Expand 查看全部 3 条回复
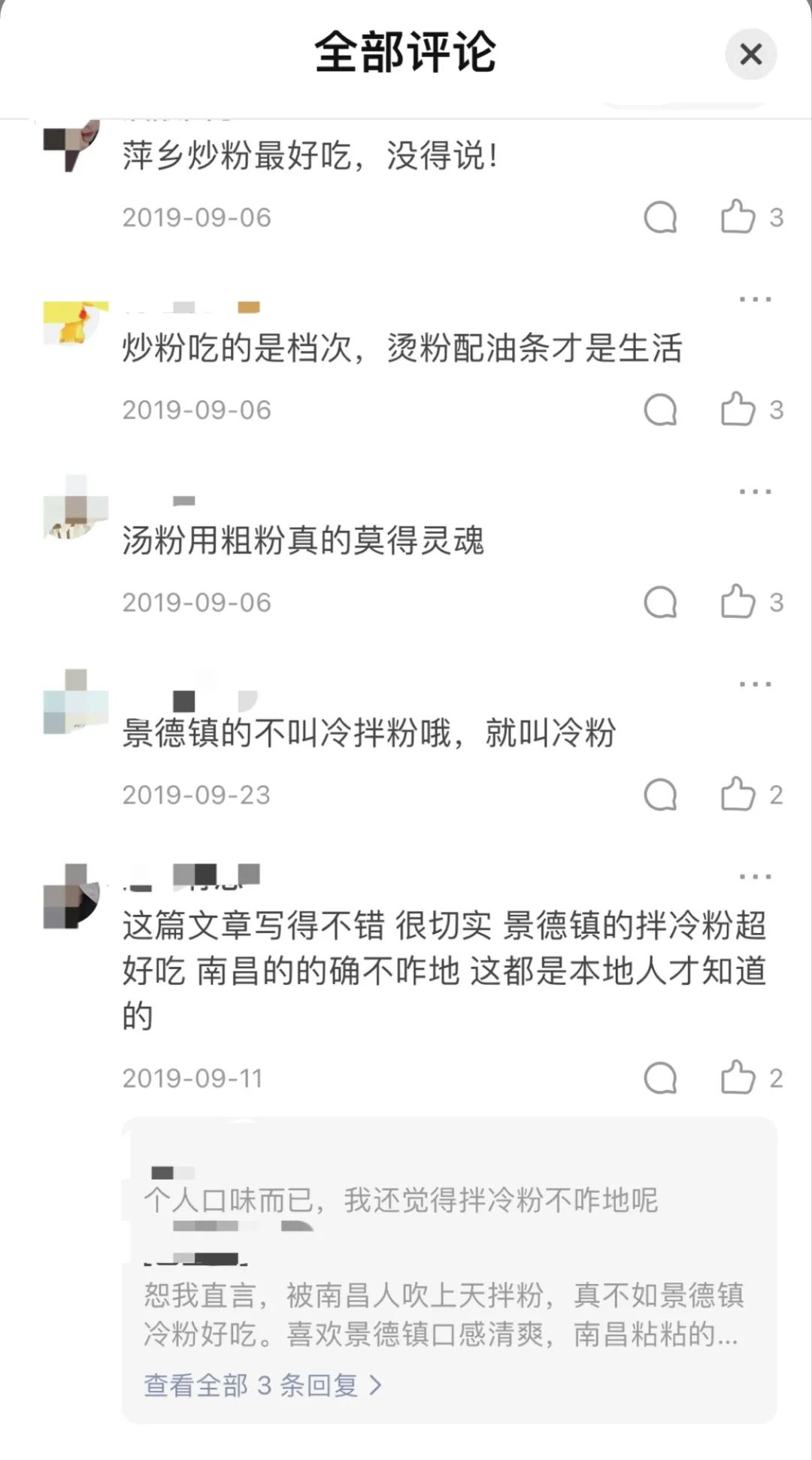Screen dimensions: 812x1460 [x=263, y=1385]
